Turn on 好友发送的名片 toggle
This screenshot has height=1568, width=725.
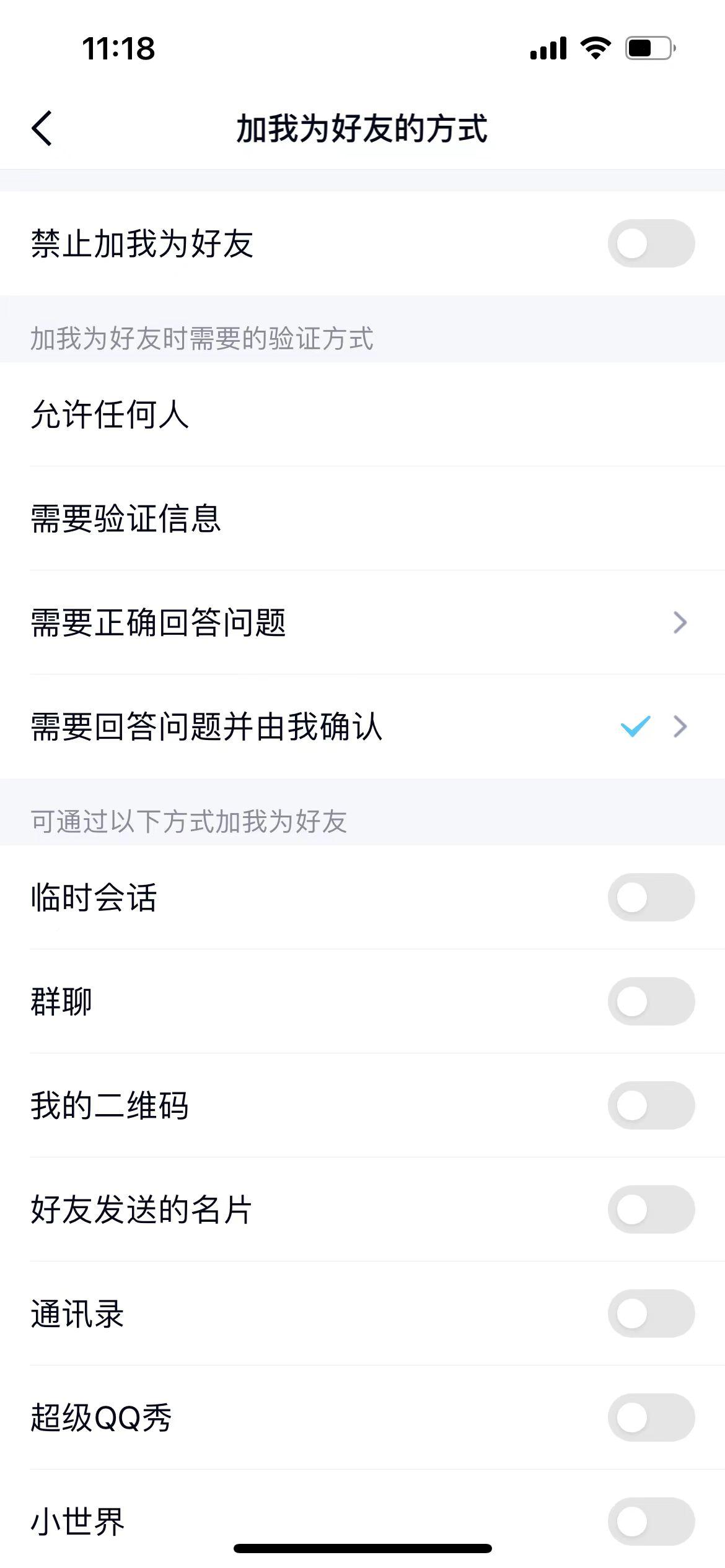coord(651,1209)
